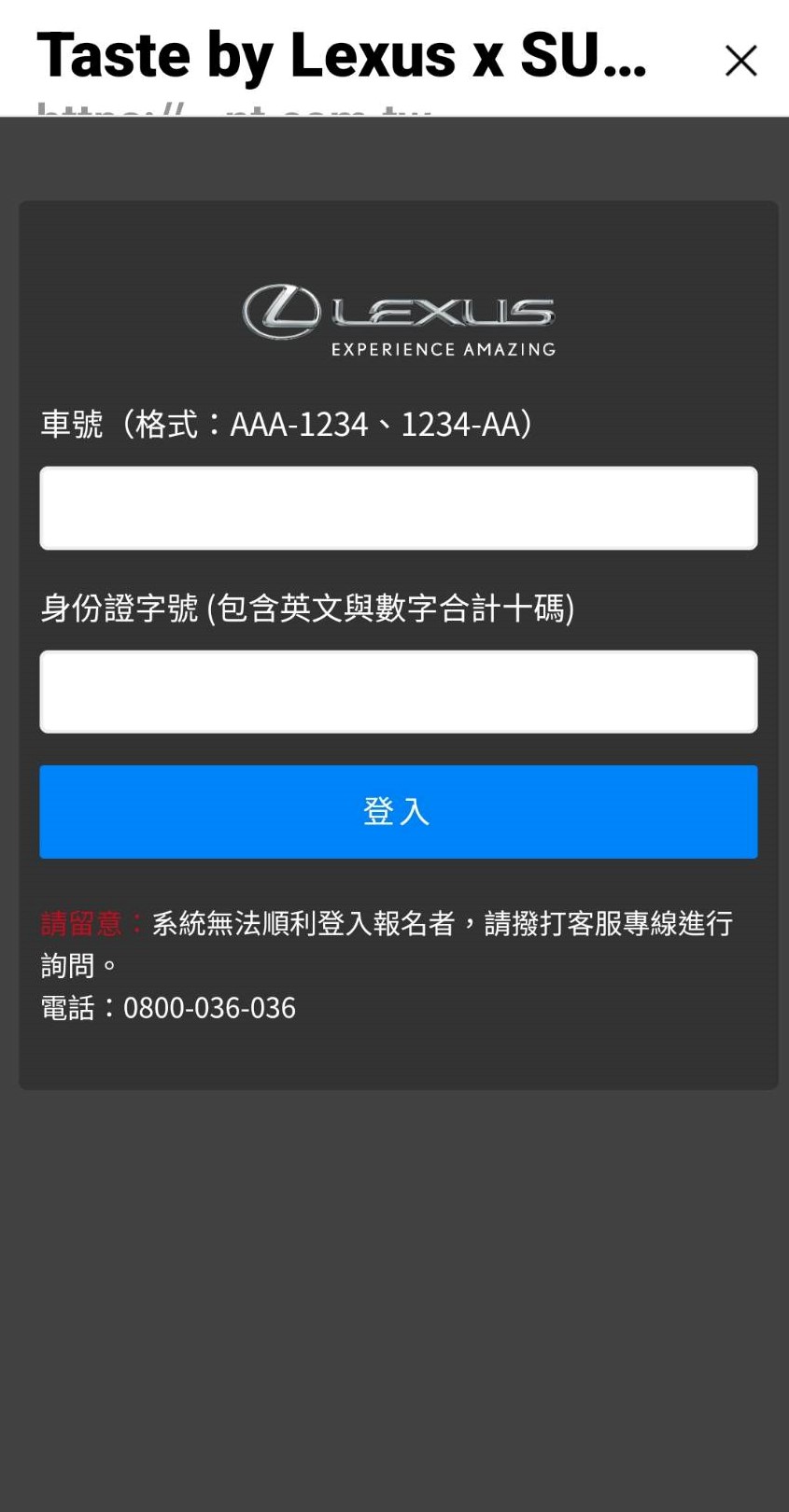Focus the 車號 license plate field
The image size is (789, 1512).
pos(398,508)
